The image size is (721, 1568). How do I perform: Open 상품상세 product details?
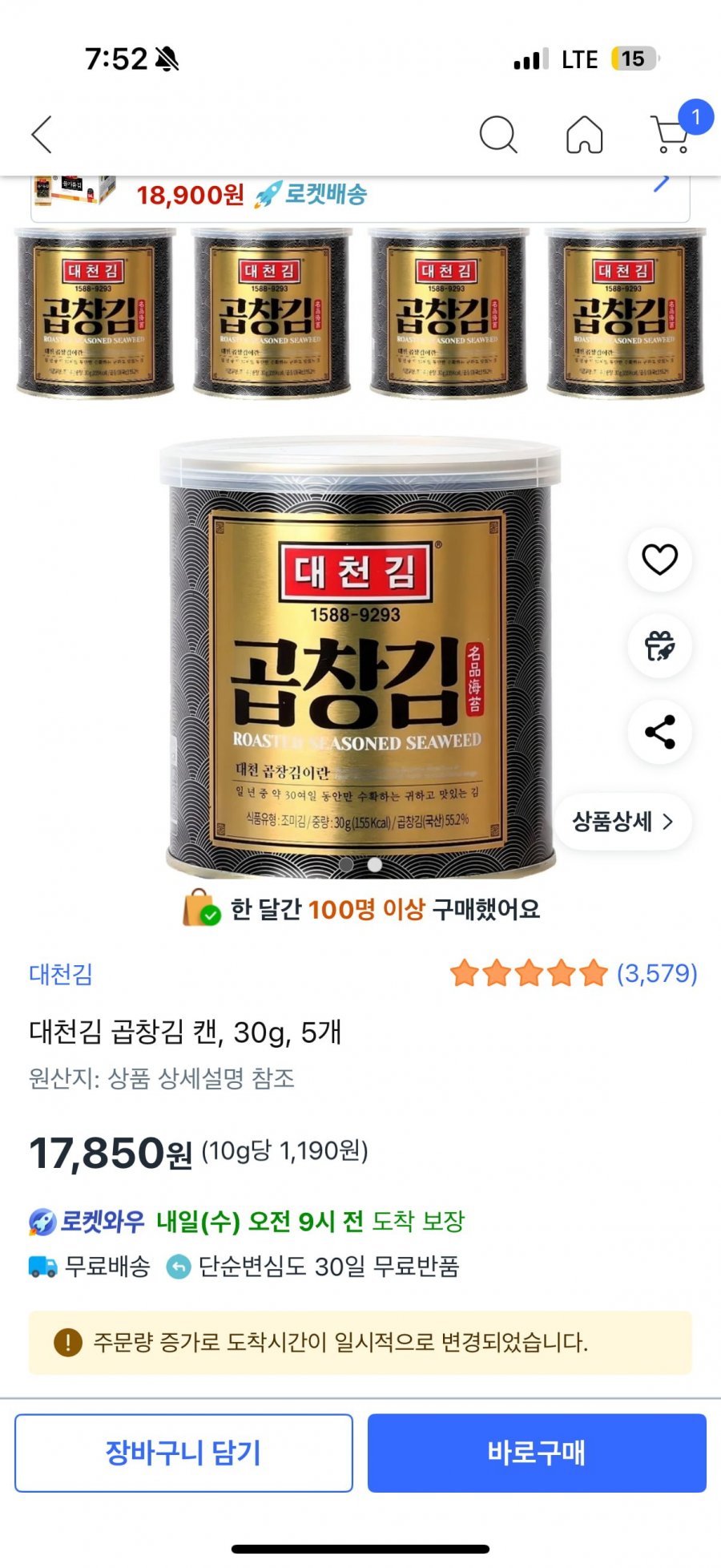click(x=622, y=822)
